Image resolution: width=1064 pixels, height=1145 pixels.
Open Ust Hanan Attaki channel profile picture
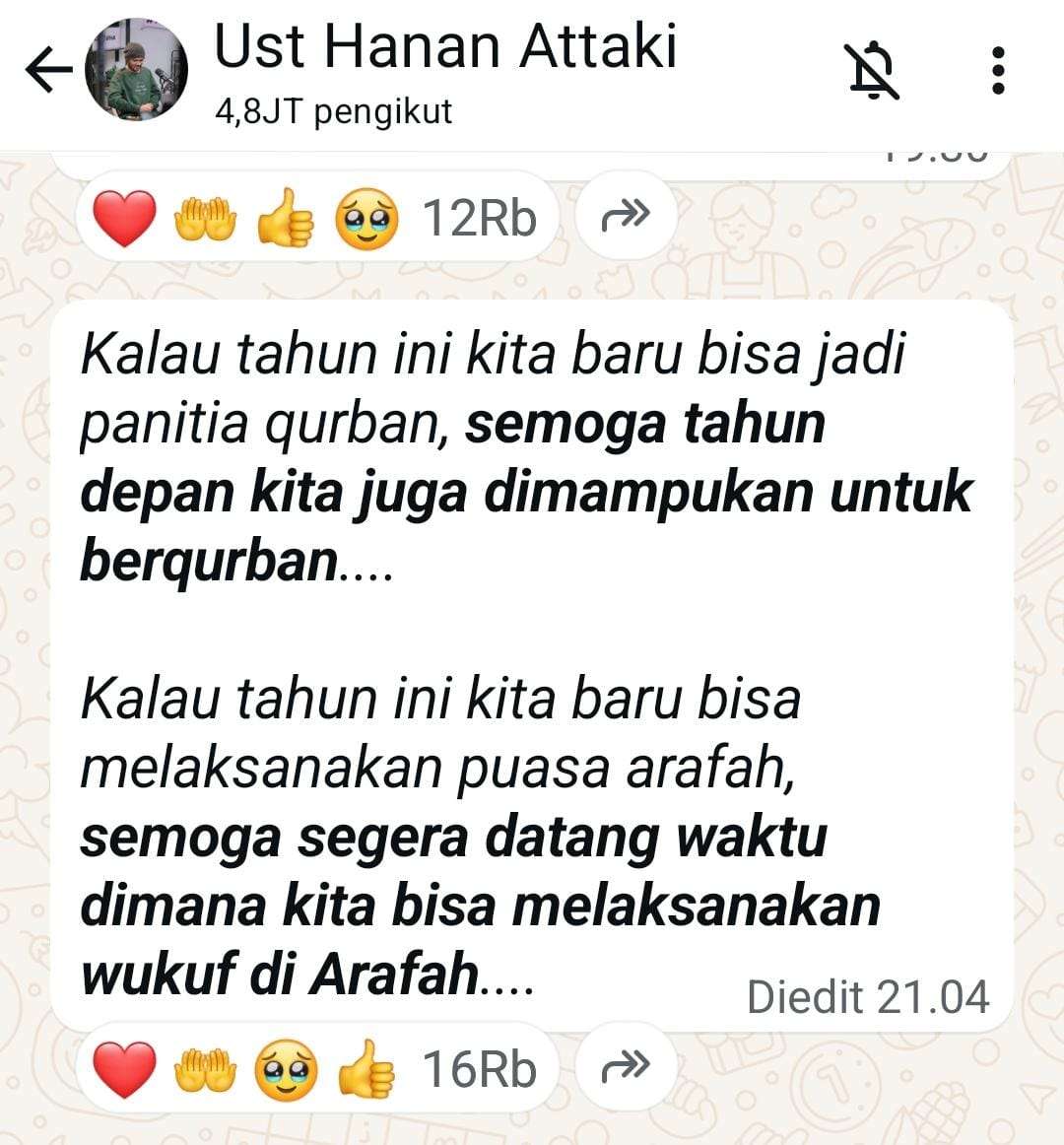137,71
